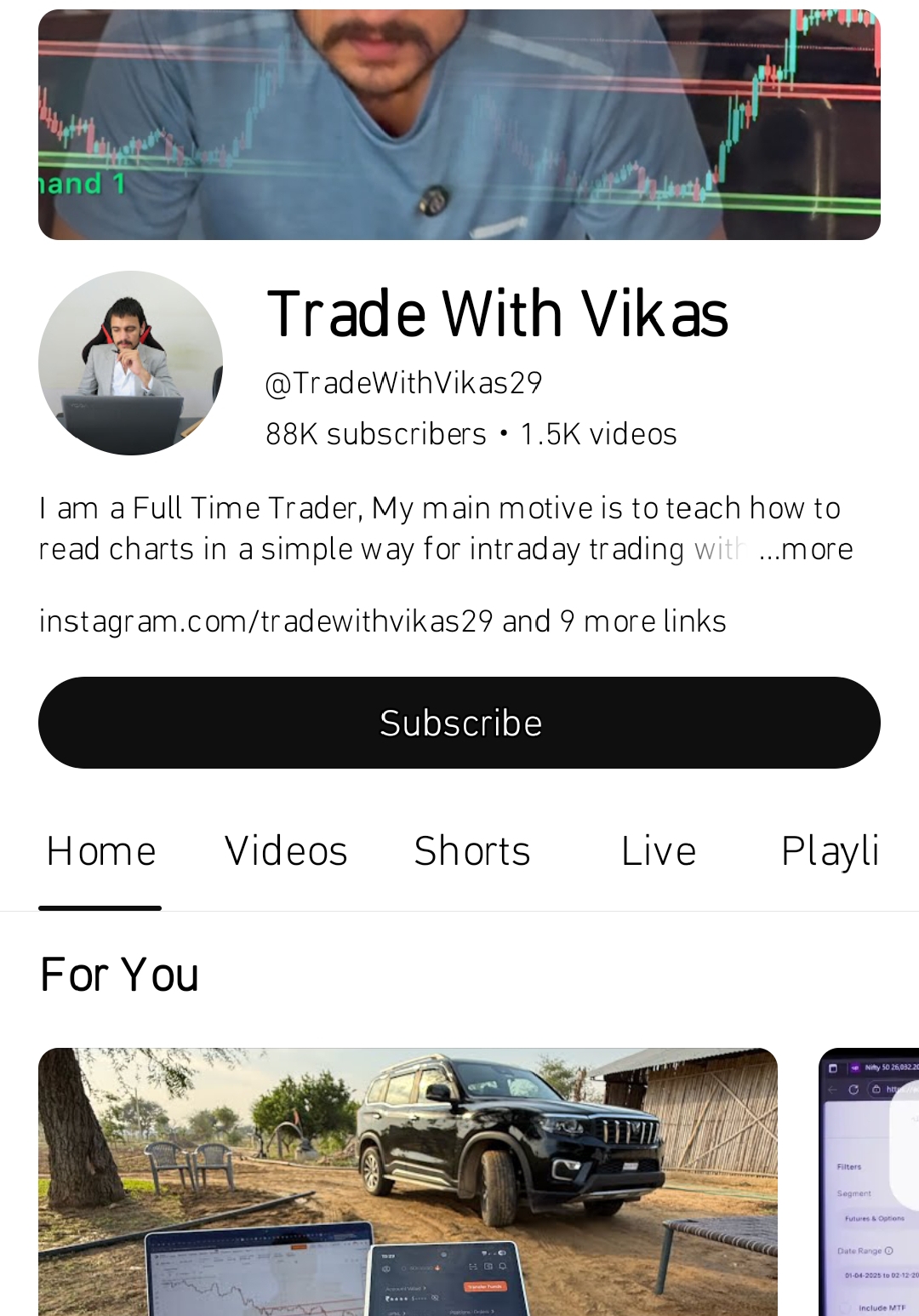Open the Shorts tab
The width and height of the screenshot is (919, 1316).
[x=472, y=850]
